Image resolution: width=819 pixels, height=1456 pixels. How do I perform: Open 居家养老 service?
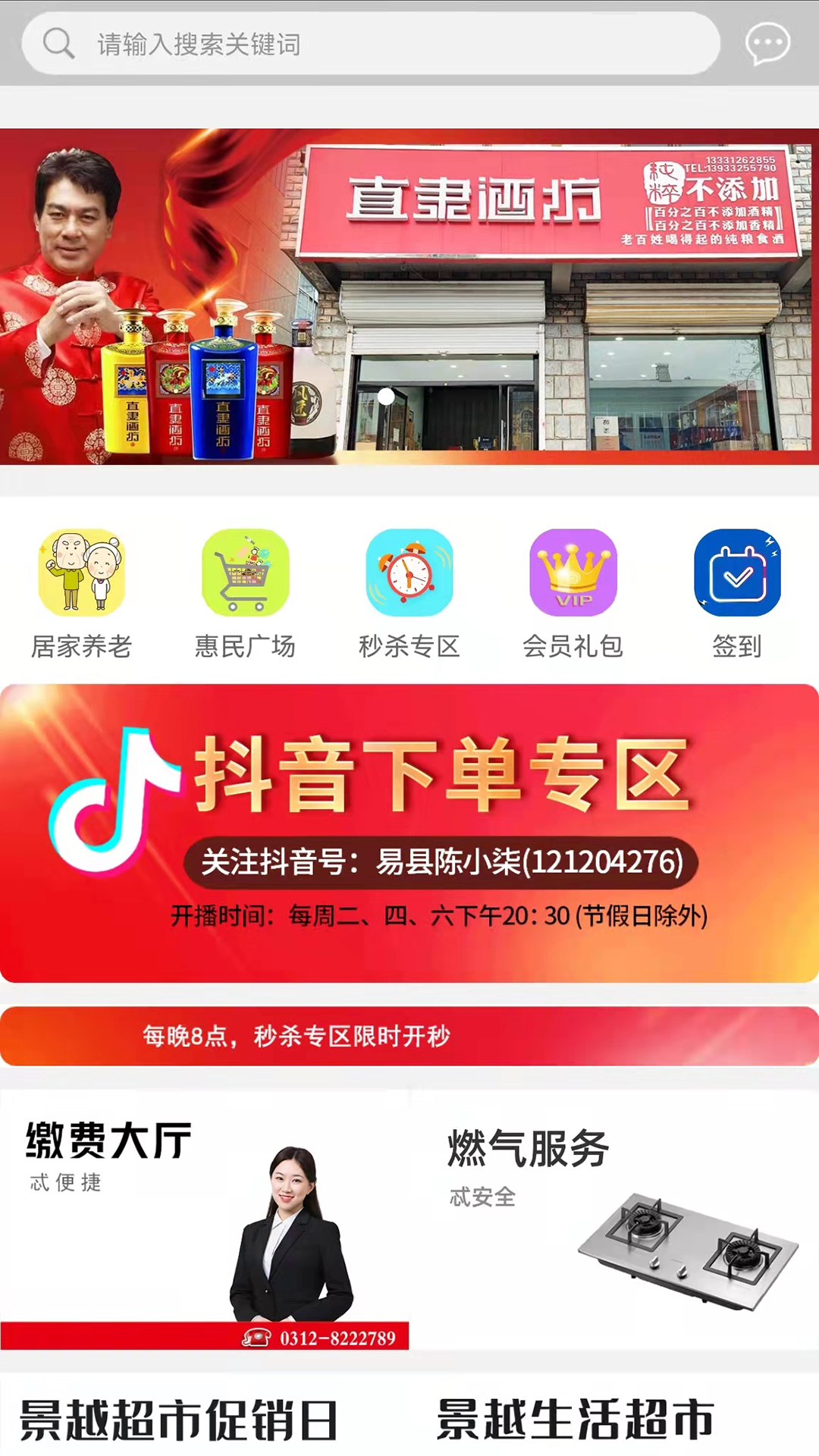[x=82, y=593]
